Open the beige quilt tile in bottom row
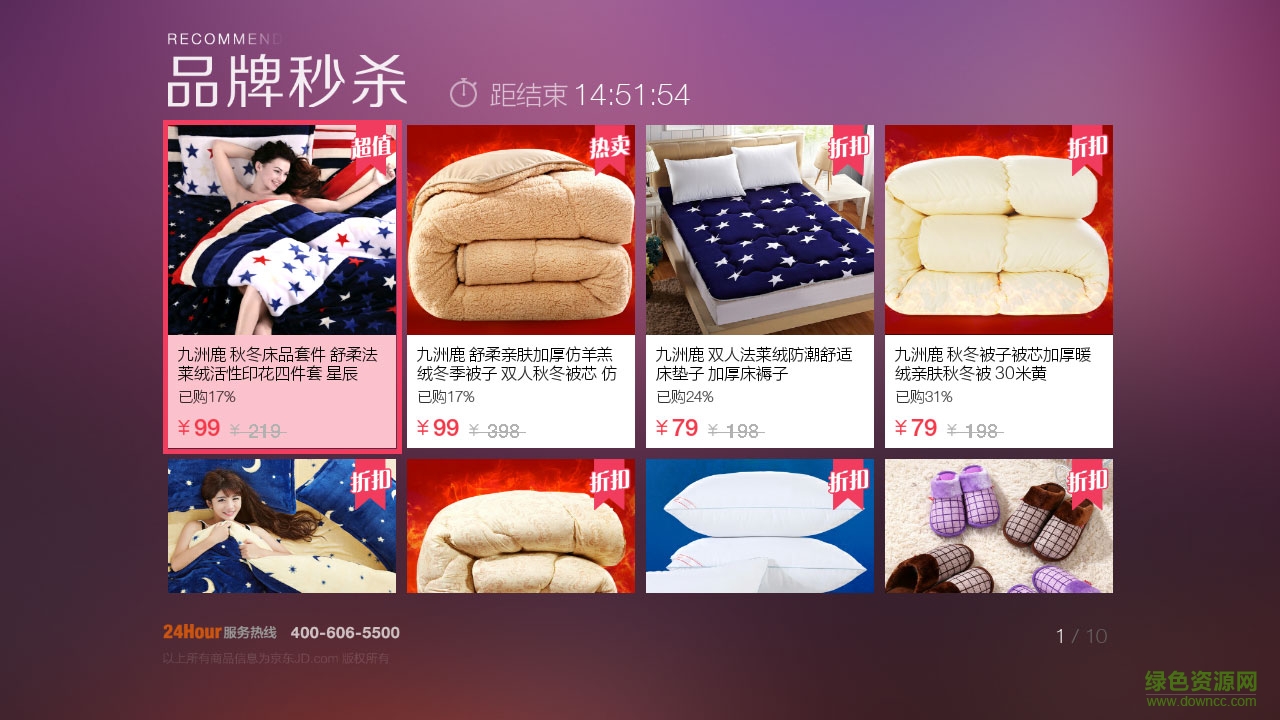Image resolution: width=1280 pixels, height=720 pixels. click(x=520, y=526)
